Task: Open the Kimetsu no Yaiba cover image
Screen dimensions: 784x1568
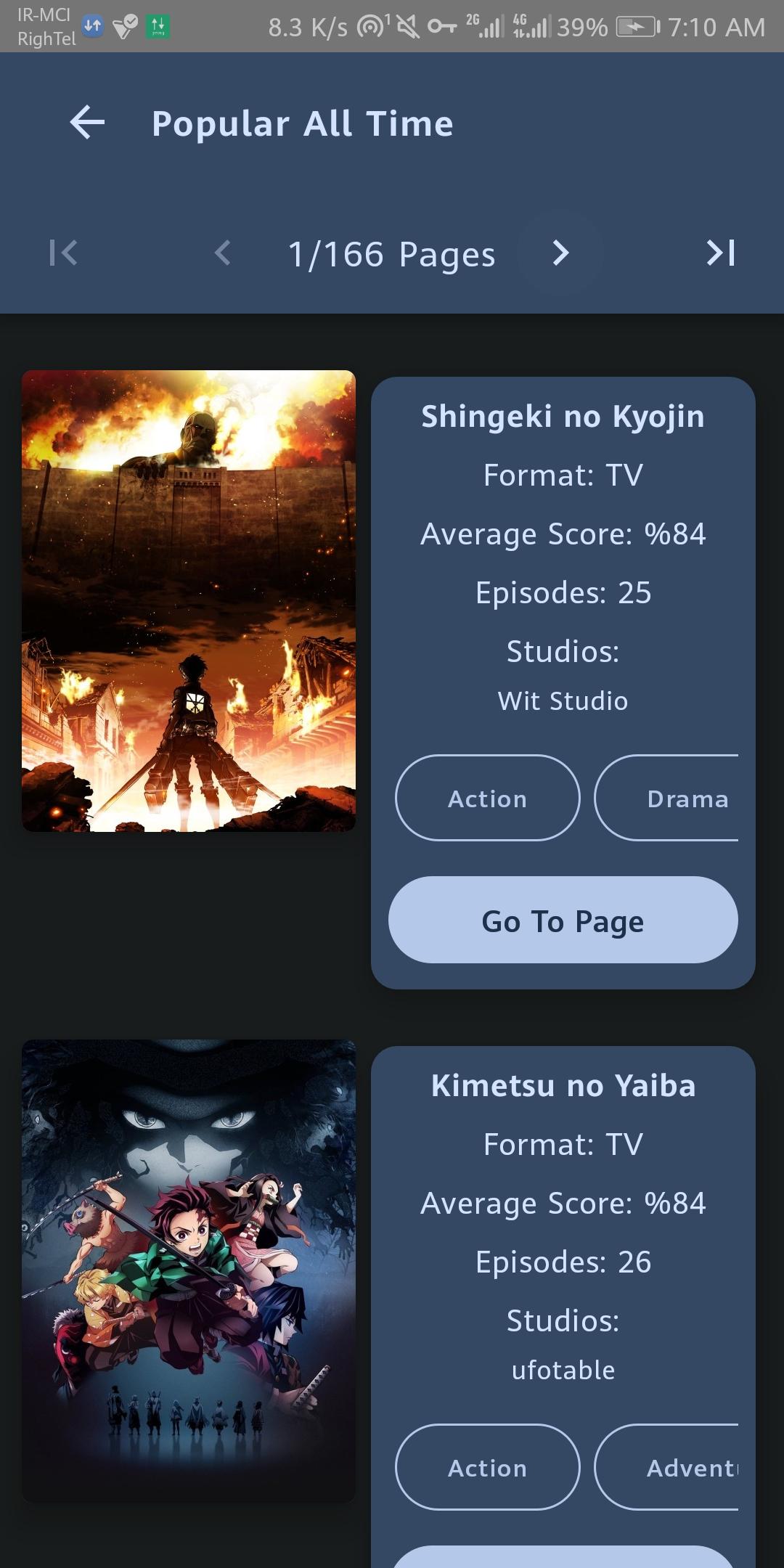Action: click(x=189, y=1270)
